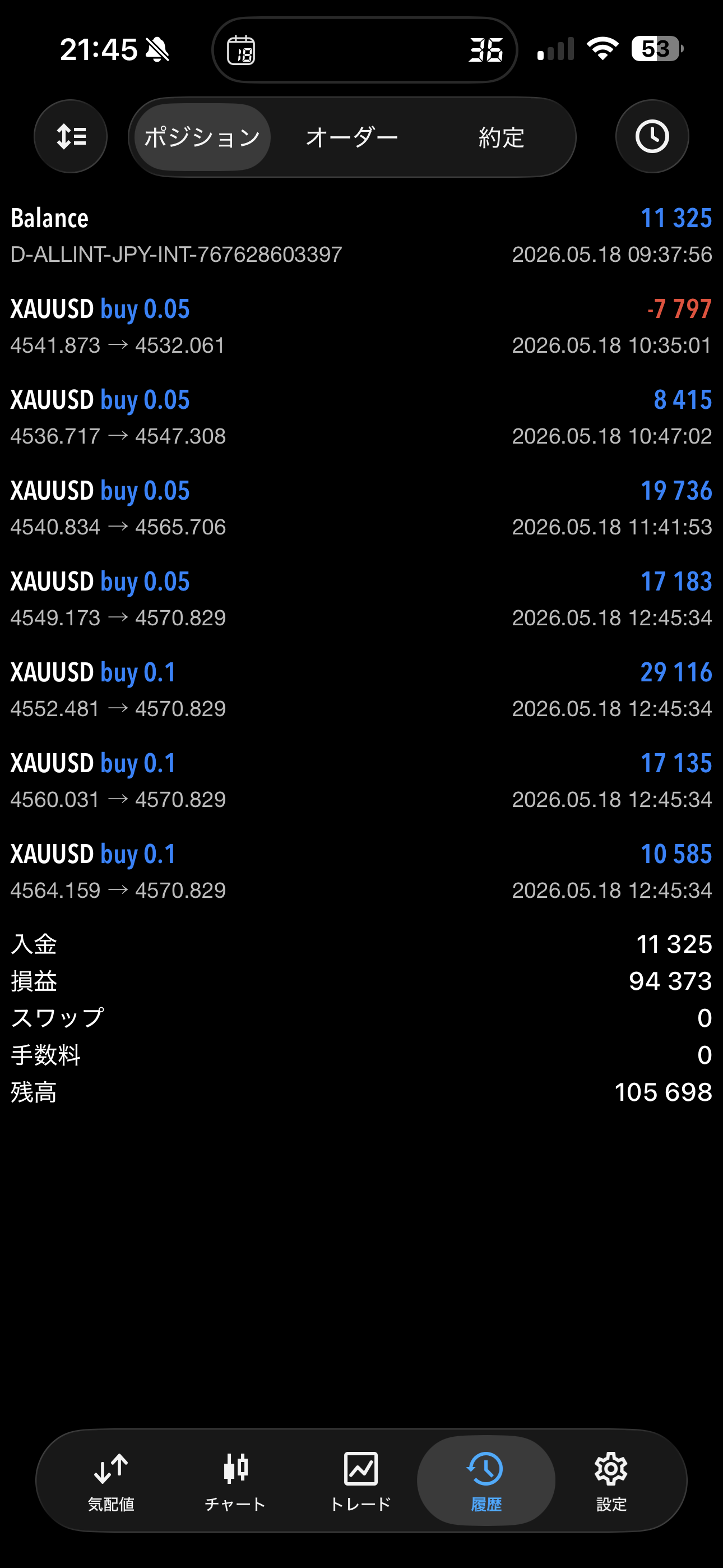Switch to the チャート tab
The height and width of the screenshot is (1568, 723).
click(x=235, y=1481)
